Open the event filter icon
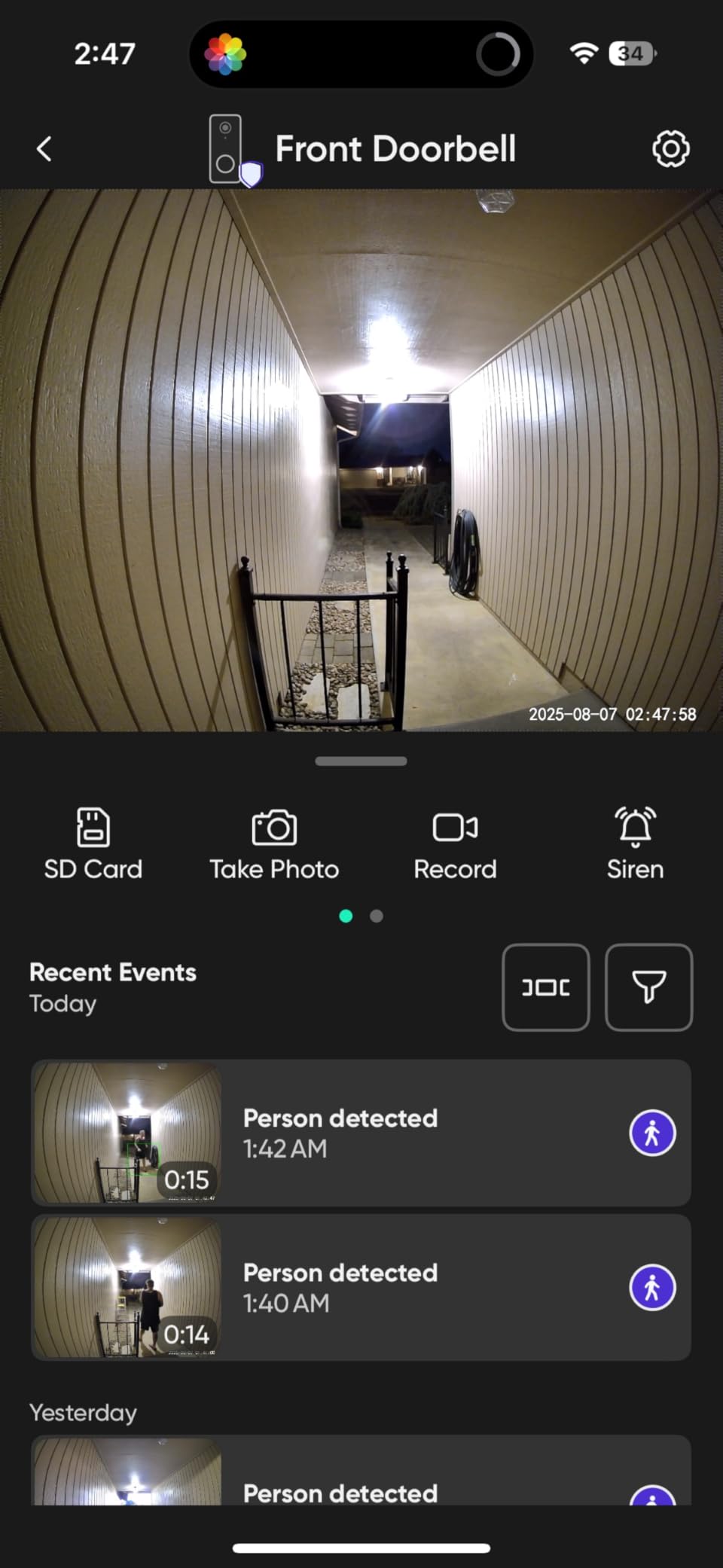 tap(648, 987)
